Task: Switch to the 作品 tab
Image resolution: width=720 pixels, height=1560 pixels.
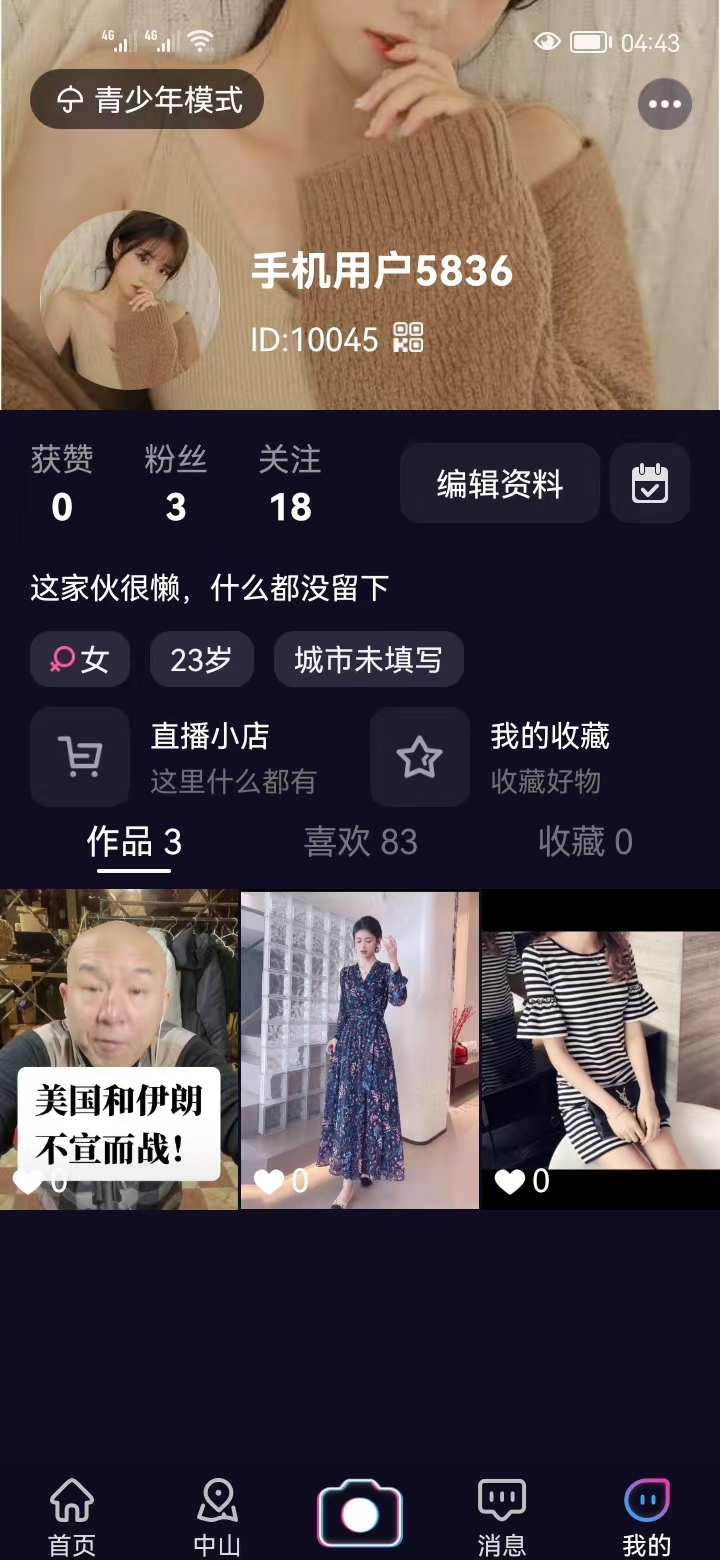Action: point(134,842)
